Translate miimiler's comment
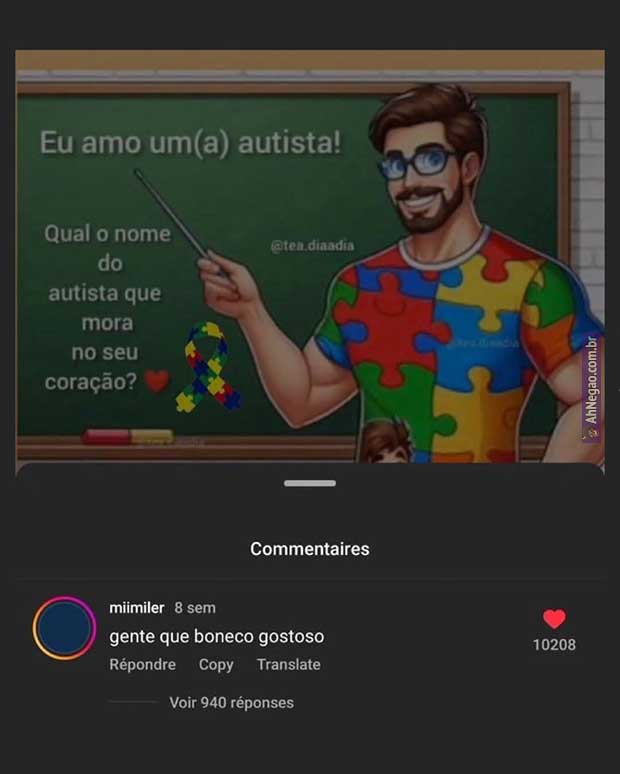This screenshot has height=774, width=620. [x=288, y=664]
